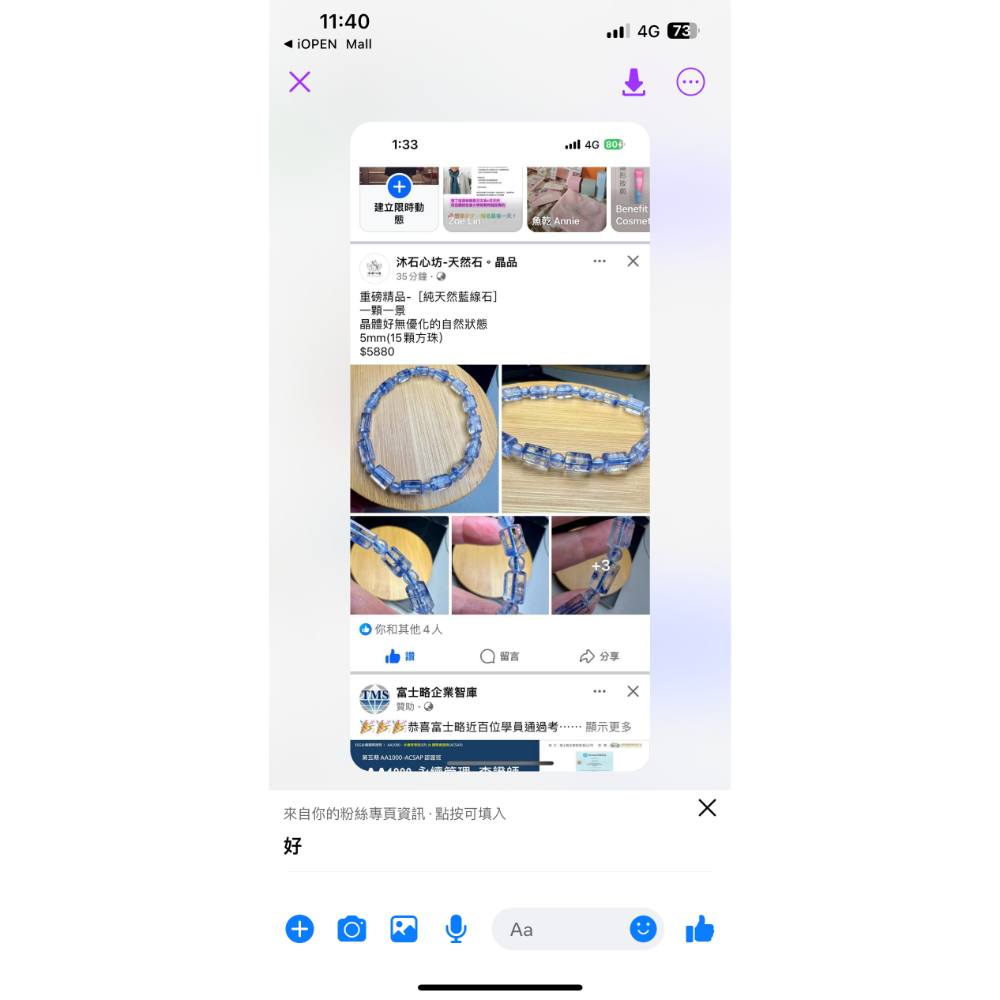This screenshot has height=1000, width=1000.
Task: Open the more options menu
Action: (x=691, y=82)
